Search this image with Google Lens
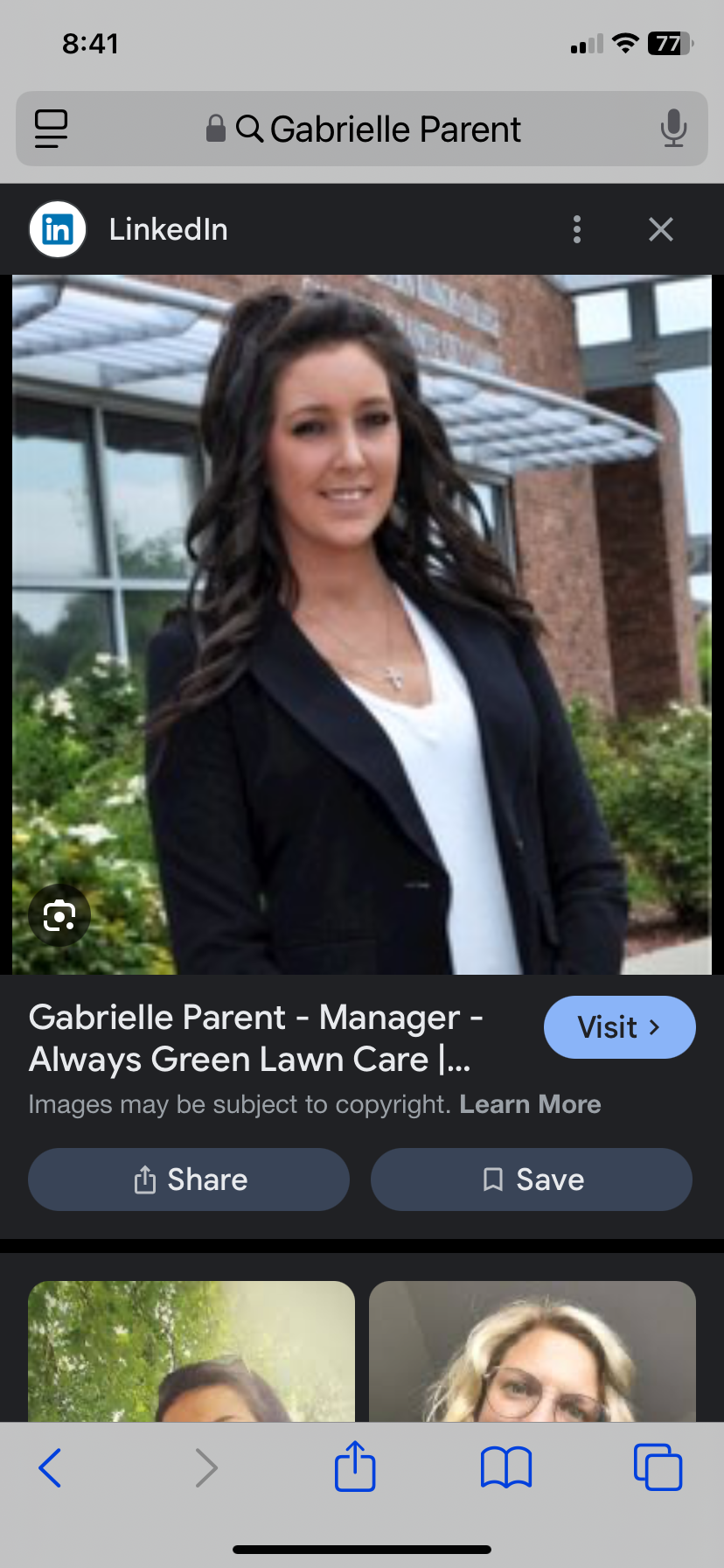Image resolution: width=724 pixels, height=1568 pixels. pyautogui.click(x=59, y=915)
